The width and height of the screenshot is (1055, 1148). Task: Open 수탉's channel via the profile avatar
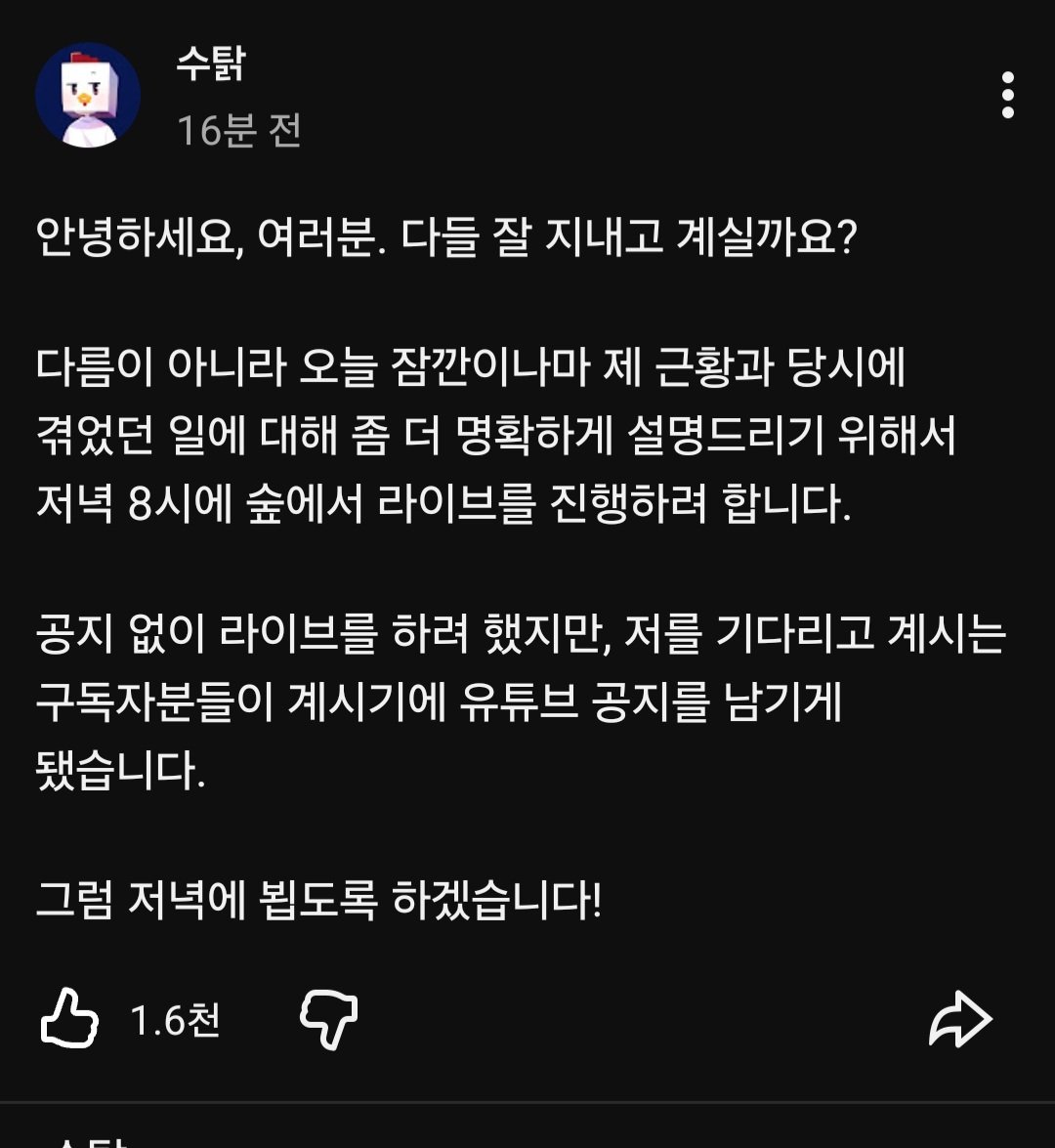[88, 95]
